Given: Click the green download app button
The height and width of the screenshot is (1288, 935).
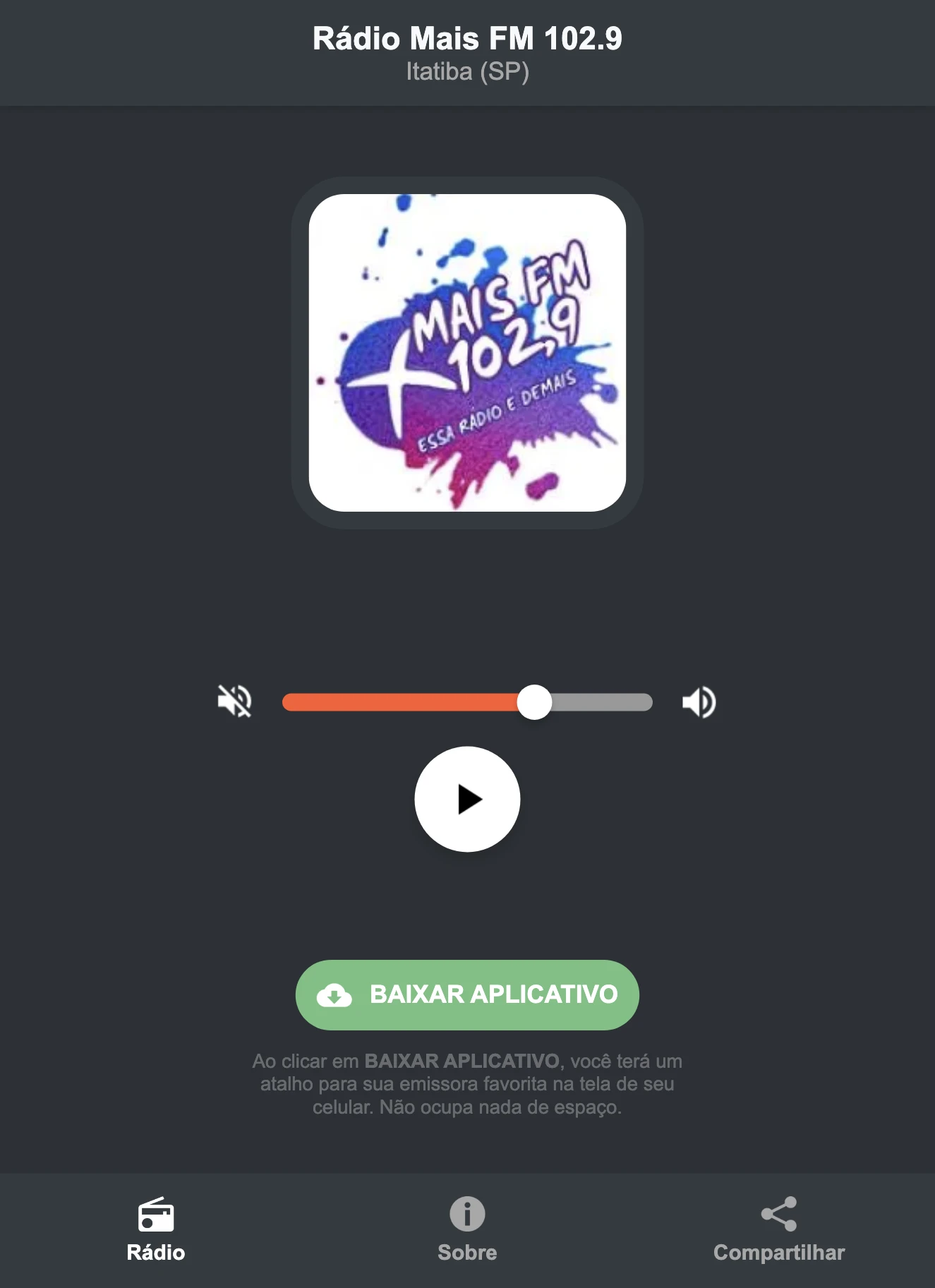Looking at the screenshot, I should 467,995.
